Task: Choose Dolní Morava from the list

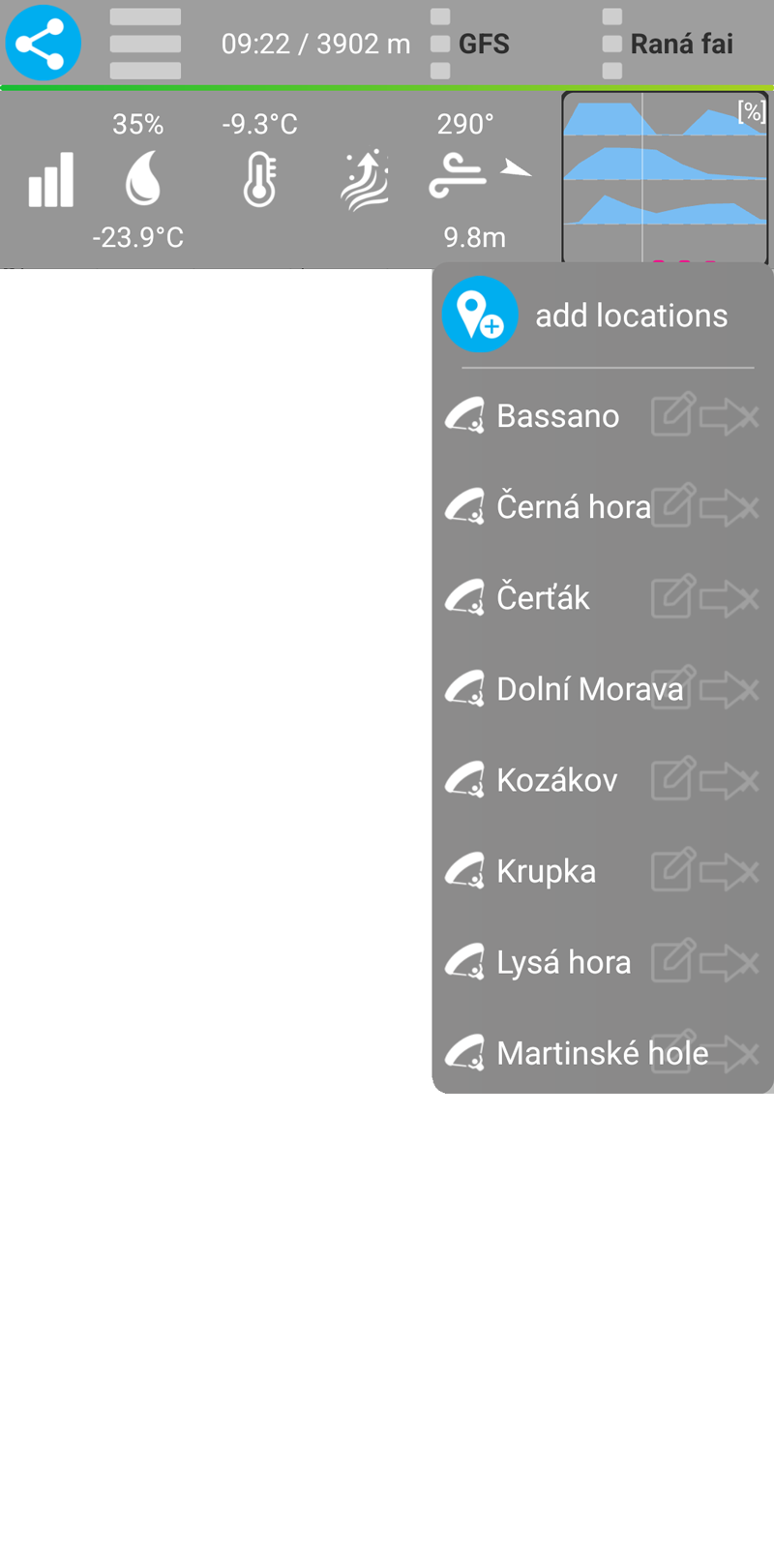Action: point(588,689)
